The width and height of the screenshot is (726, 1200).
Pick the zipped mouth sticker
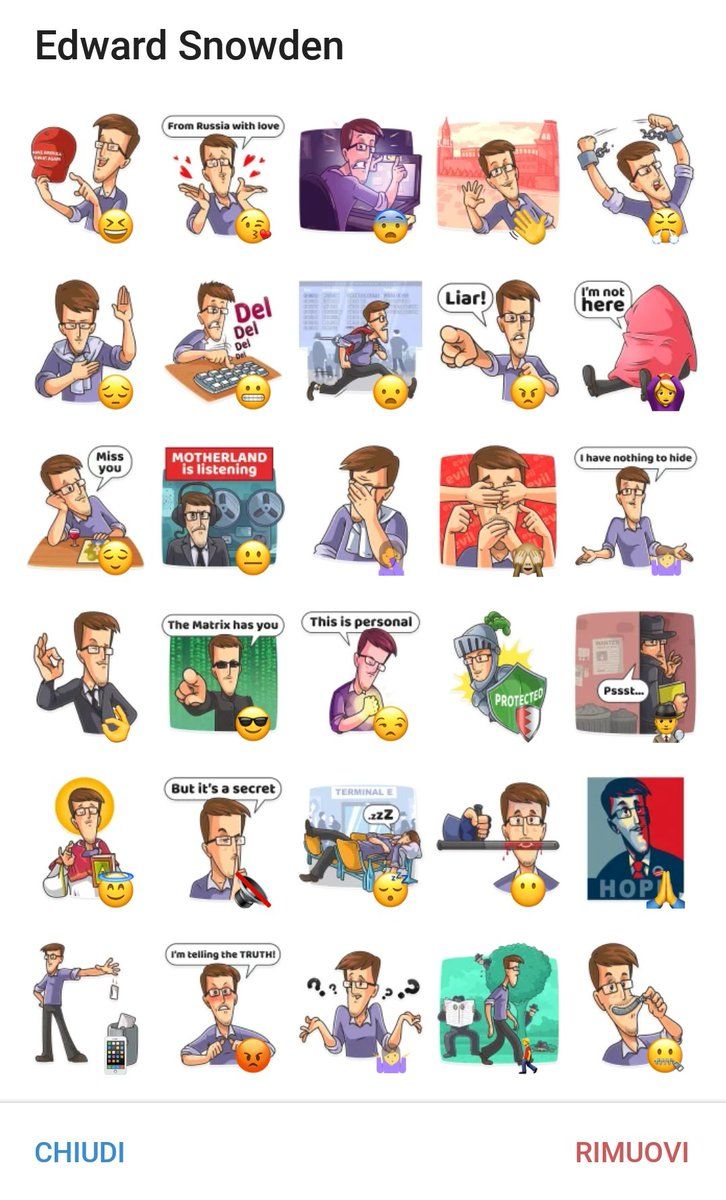[x=635, y=1008]
